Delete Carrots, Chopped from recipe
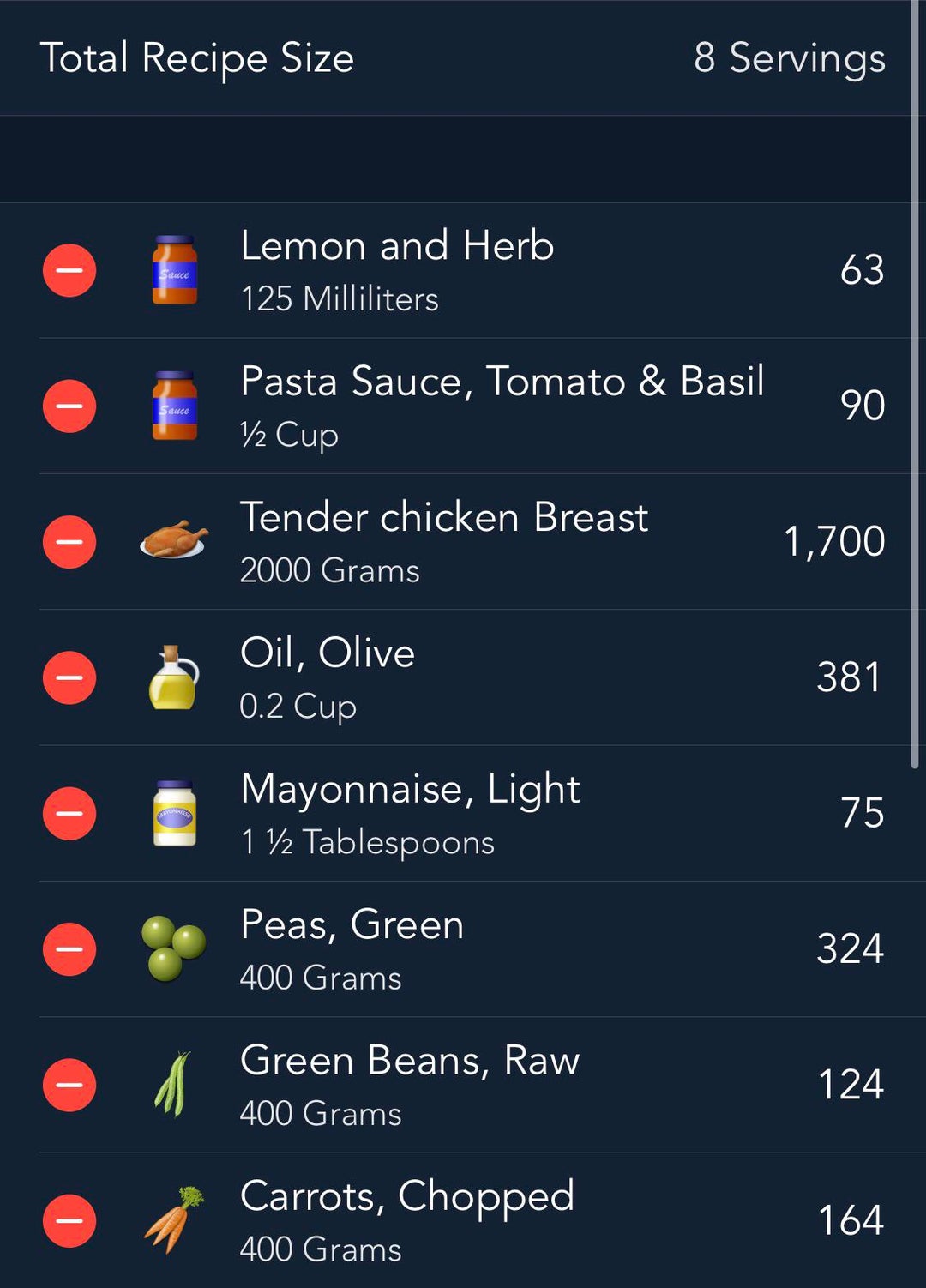The image size is (926, 1288). pyautogui.click(x=69, y=1220)
